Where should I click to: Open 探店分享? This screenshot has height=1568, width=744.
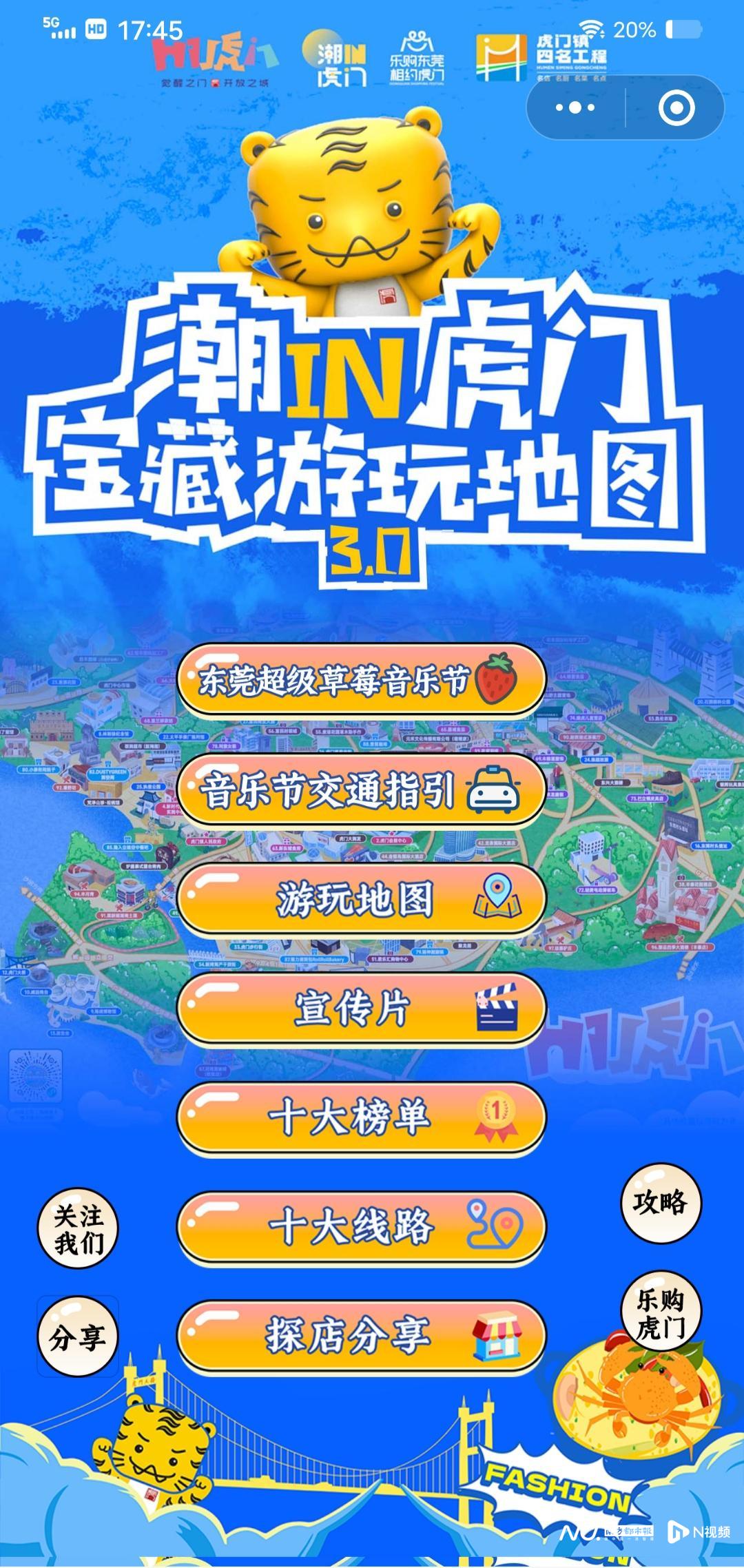[x=361, y=1336]
